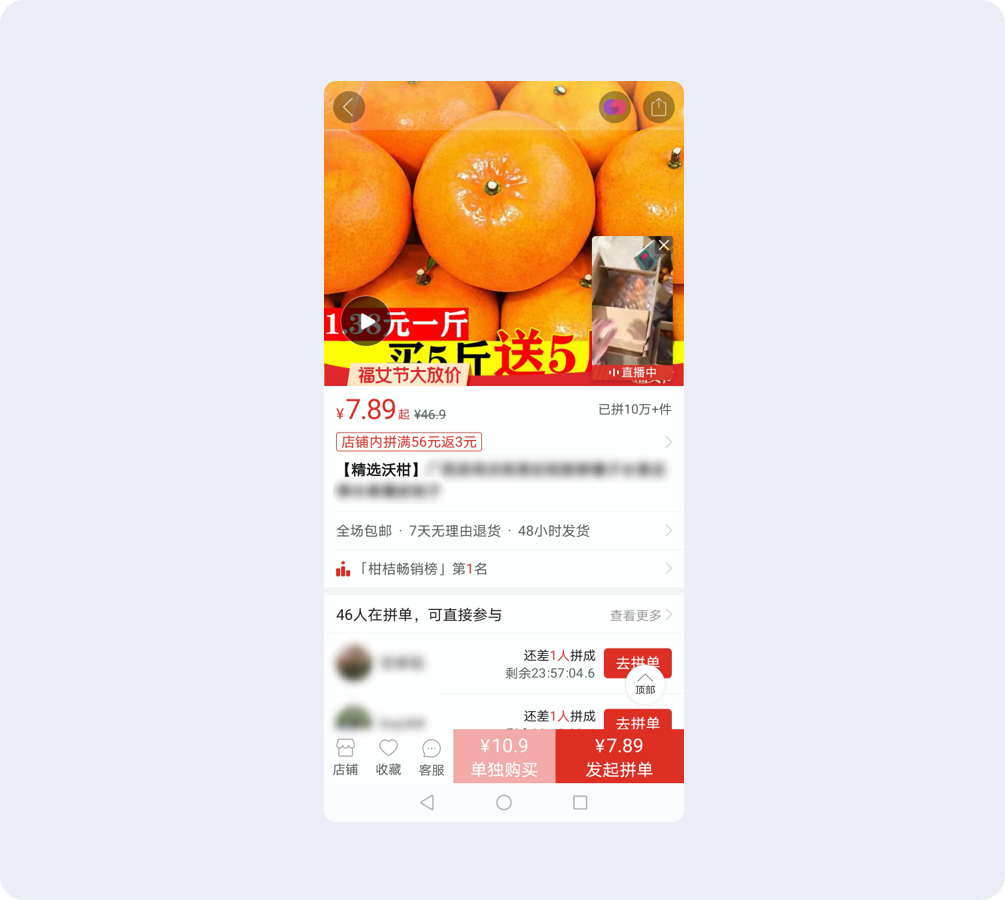
Task: Contact 客服 customer service
Action: (431, 757)
